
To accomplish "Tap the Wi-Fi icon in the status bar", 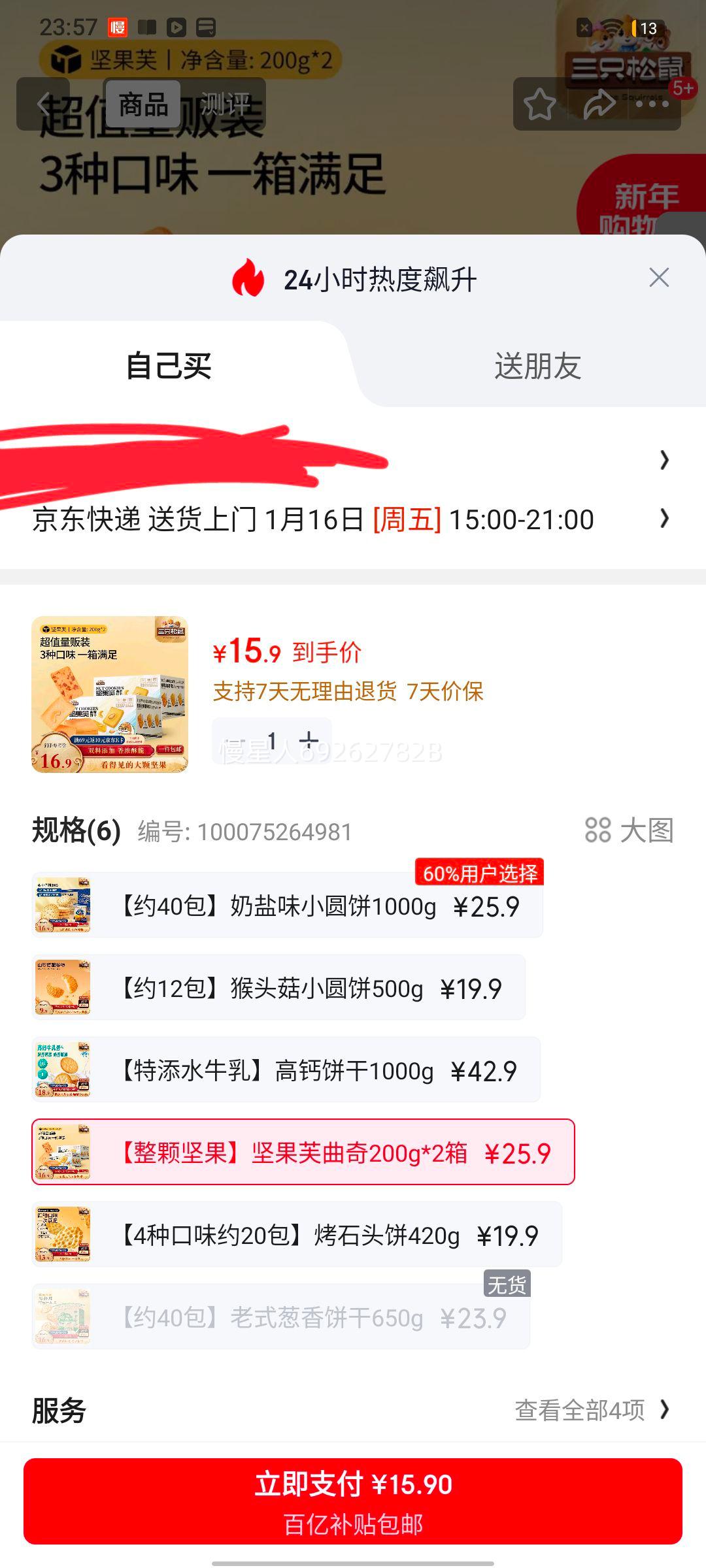I will point(611,26).
